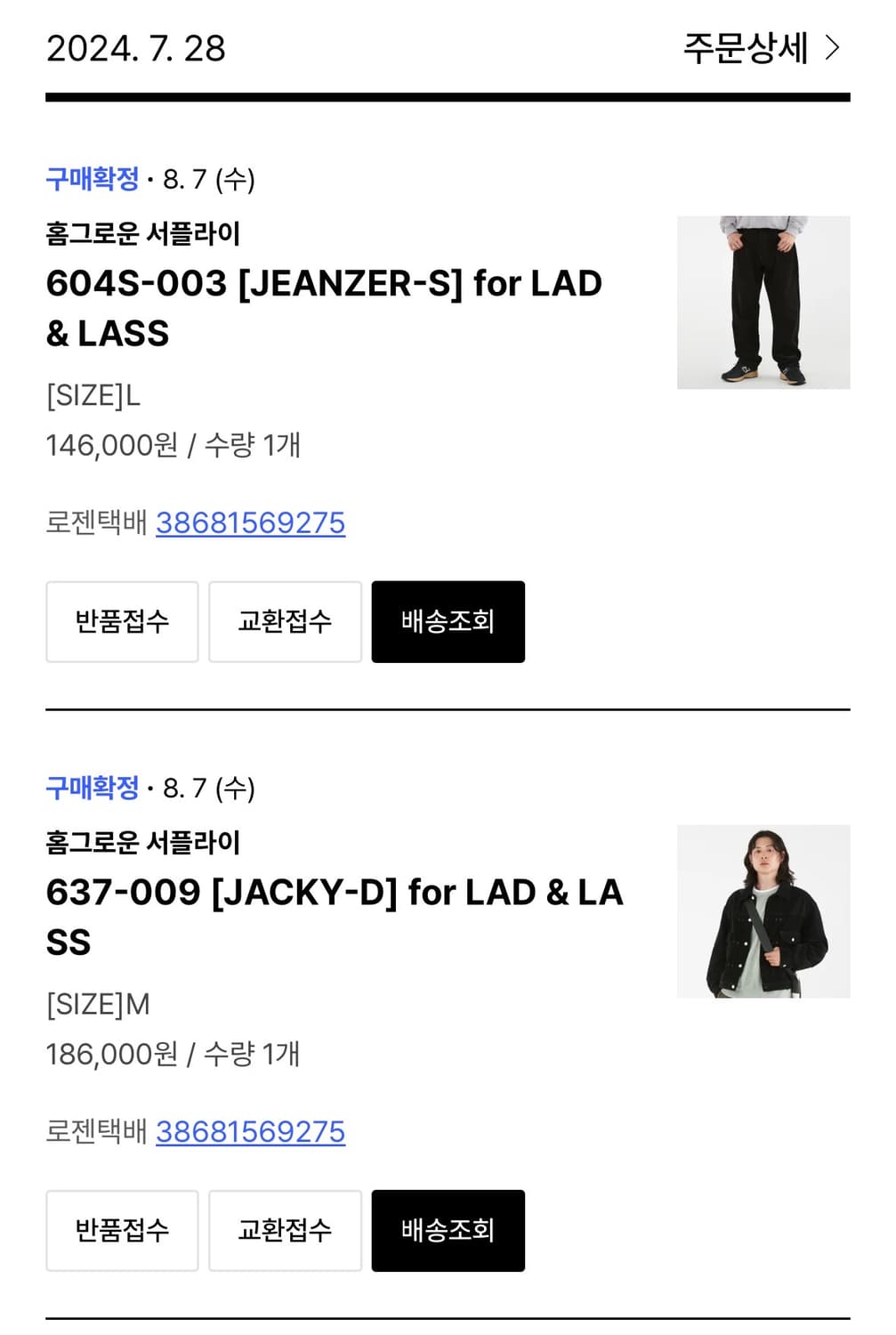Click tracking number 38681569275 for JEANZER-S
Image resolution: width=896 pixels, height=1335 pixels.
click(250, 523)
